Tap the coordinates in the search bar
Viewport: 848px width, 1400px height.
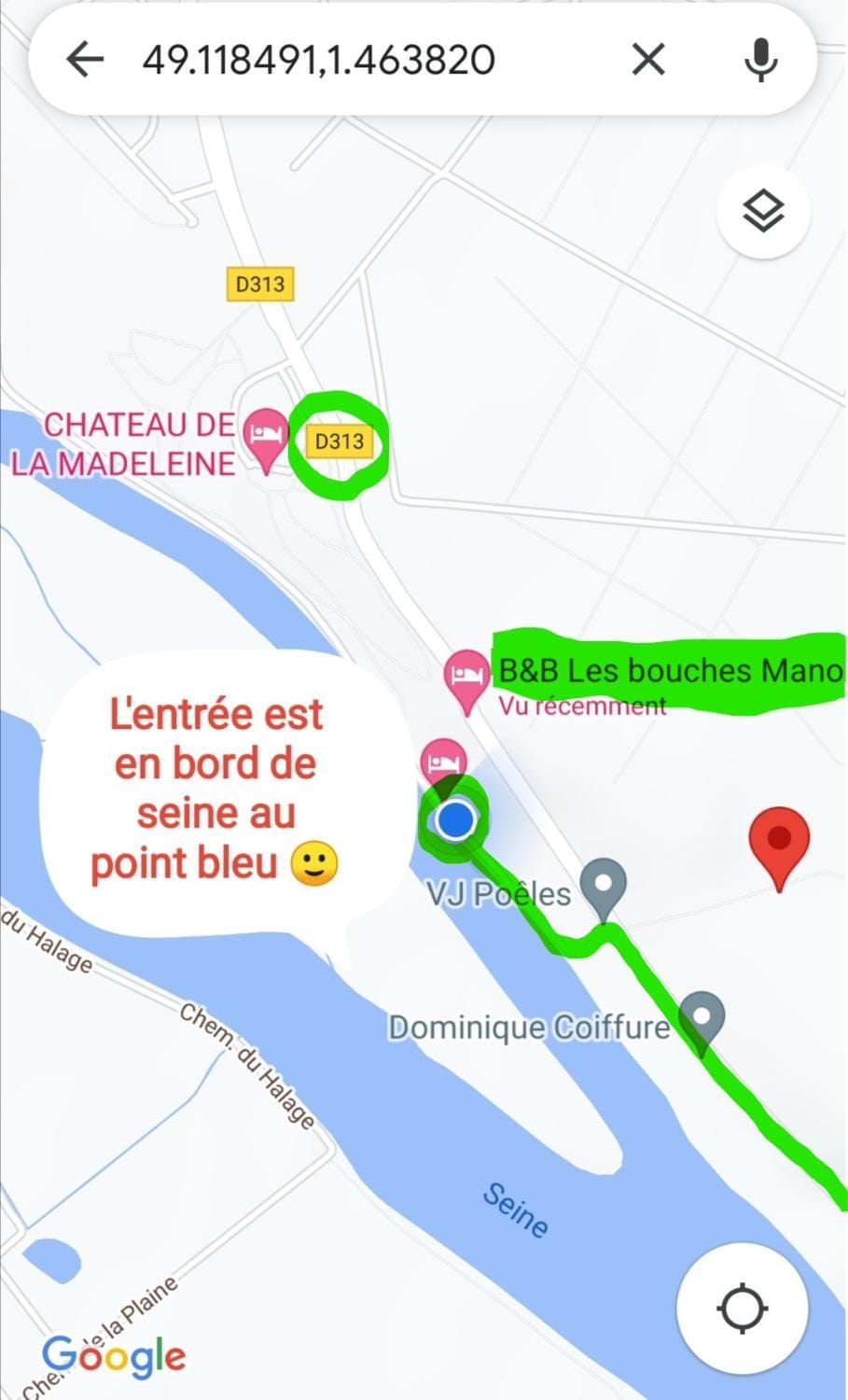pos(317,59)
